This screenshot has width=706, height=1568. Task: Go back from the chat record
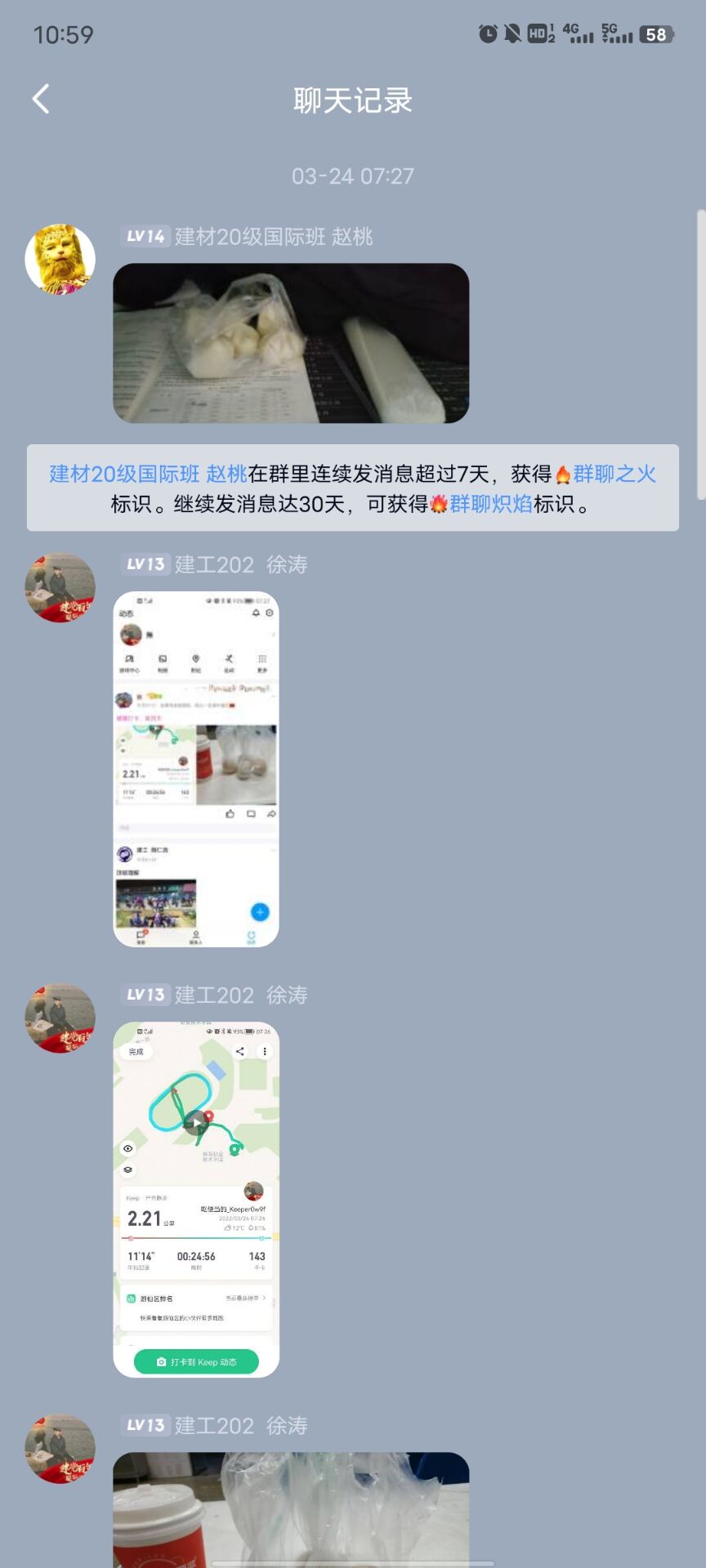click(x=41, y=100)
